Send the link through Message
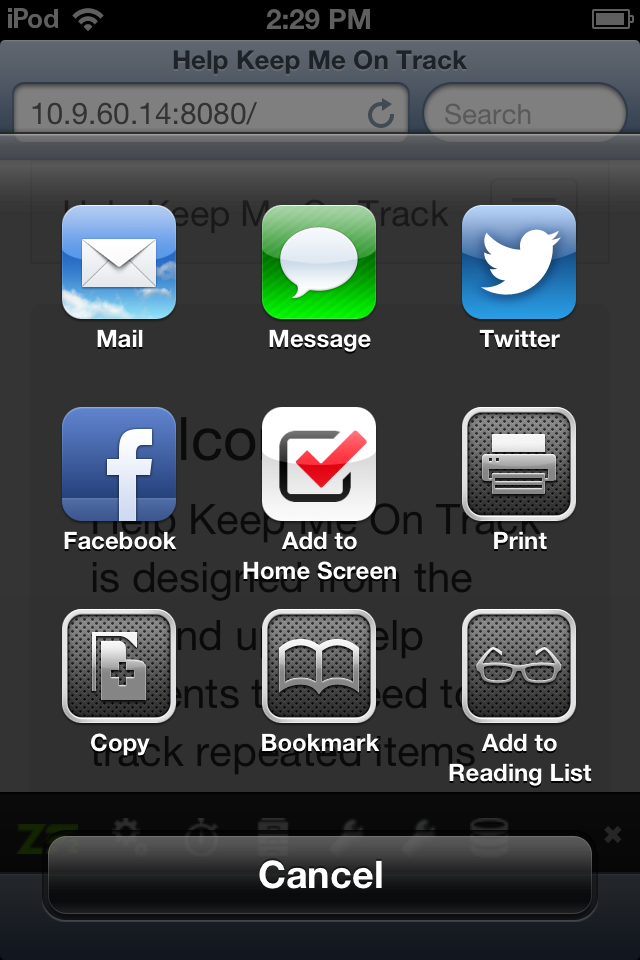Image resolution: width=640 pixels, height=960 pixels. (x=319, y=262)
